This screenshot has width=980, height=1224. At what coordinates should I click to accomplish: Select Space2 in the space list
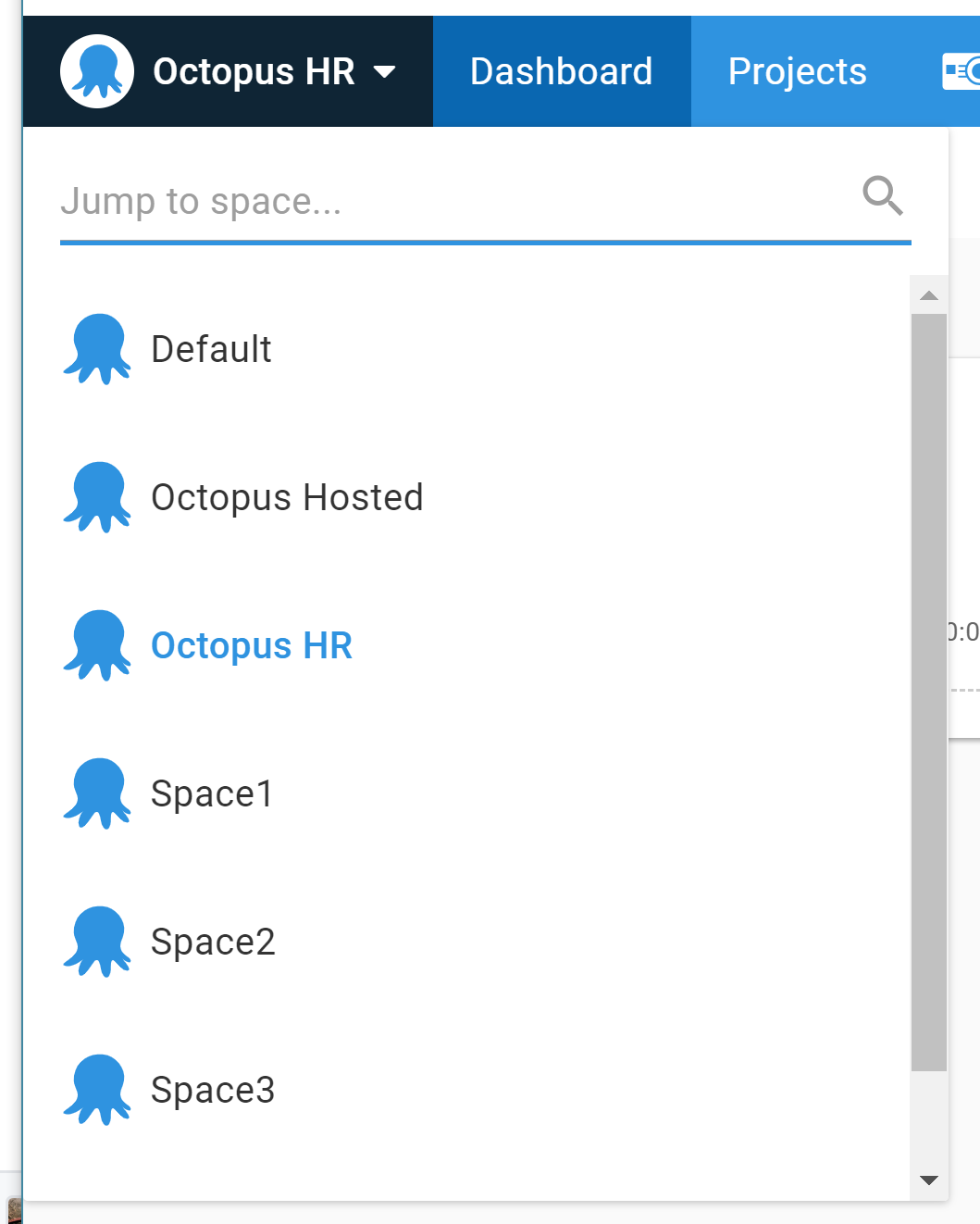coord(213,942)
